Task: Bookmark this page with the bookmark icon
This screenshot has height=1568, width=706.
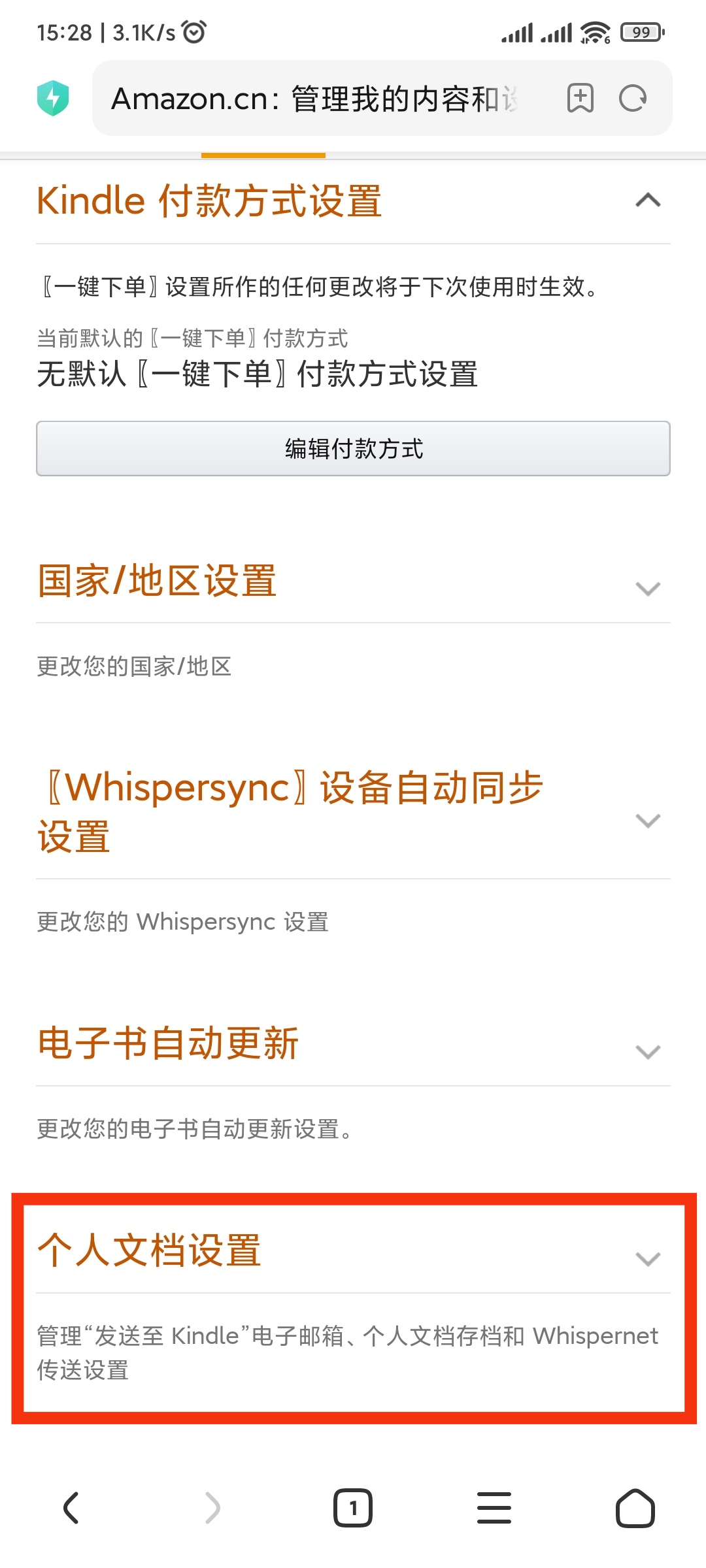Action: pos(580,99)
